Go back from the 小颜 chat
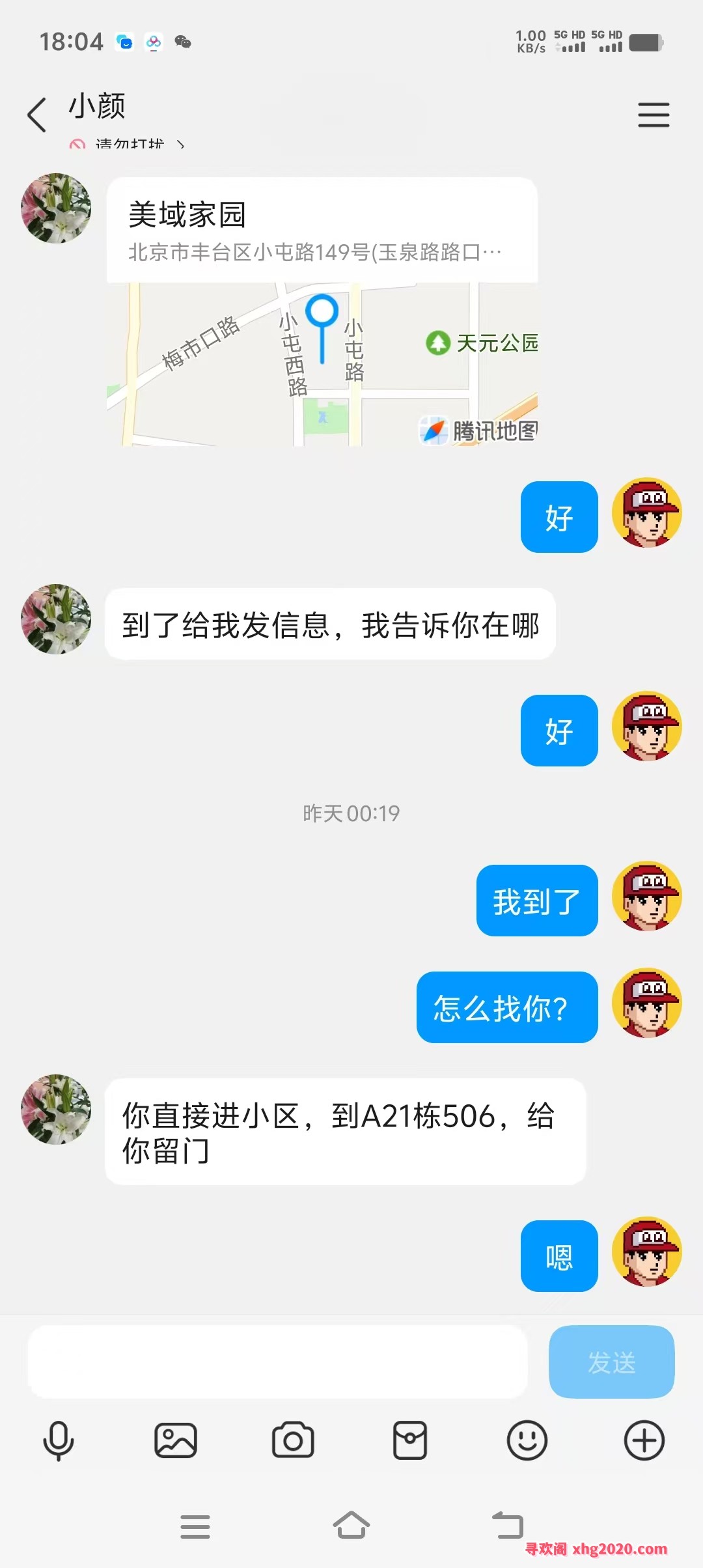703x1568 pixels. 37,115
